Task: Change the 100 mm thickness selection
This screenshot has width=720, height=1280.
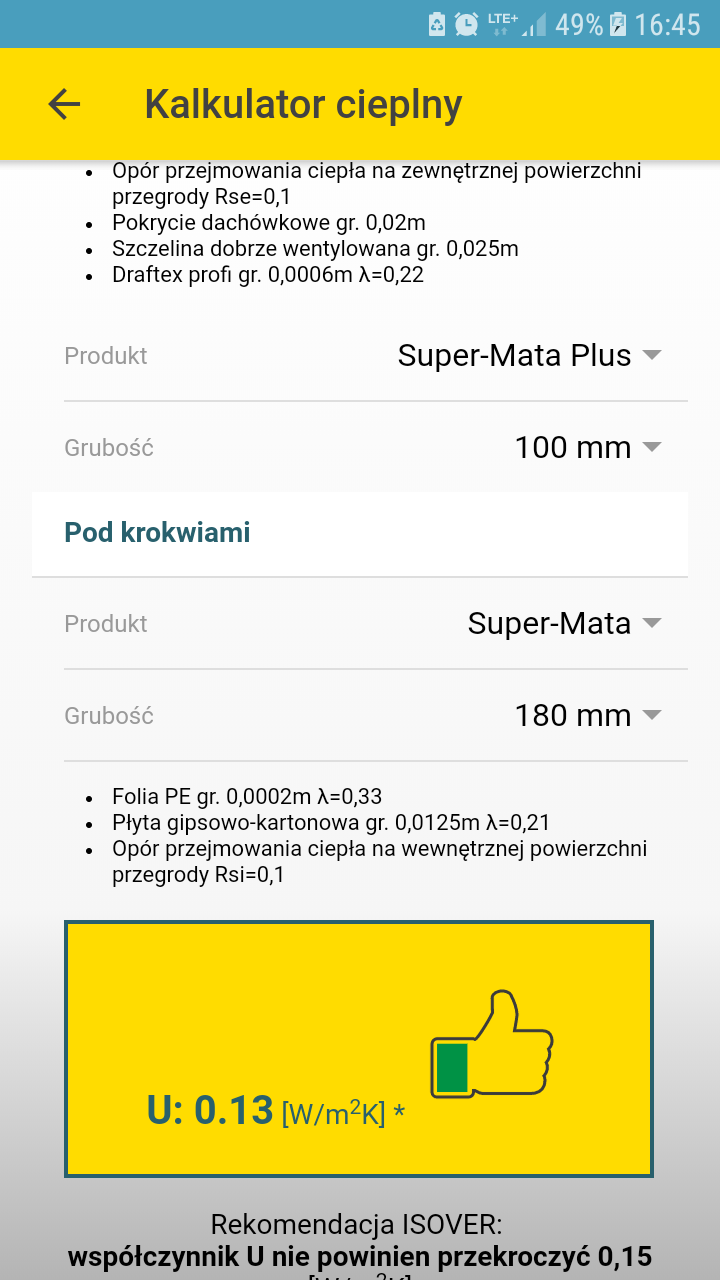Action: coord(587,448)
